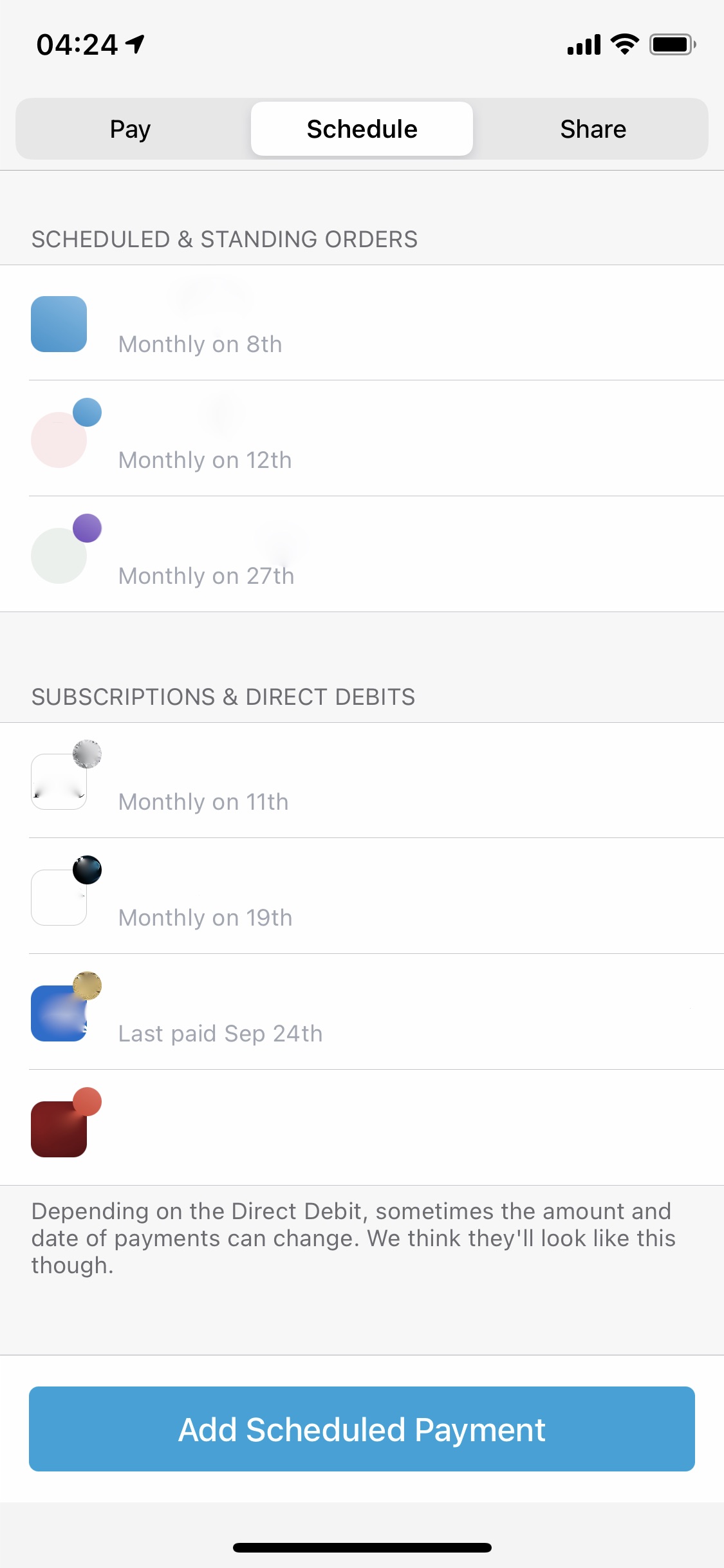Open the subscription billed monthly on 11th
724x1568 pixels.
pos(362,780)
